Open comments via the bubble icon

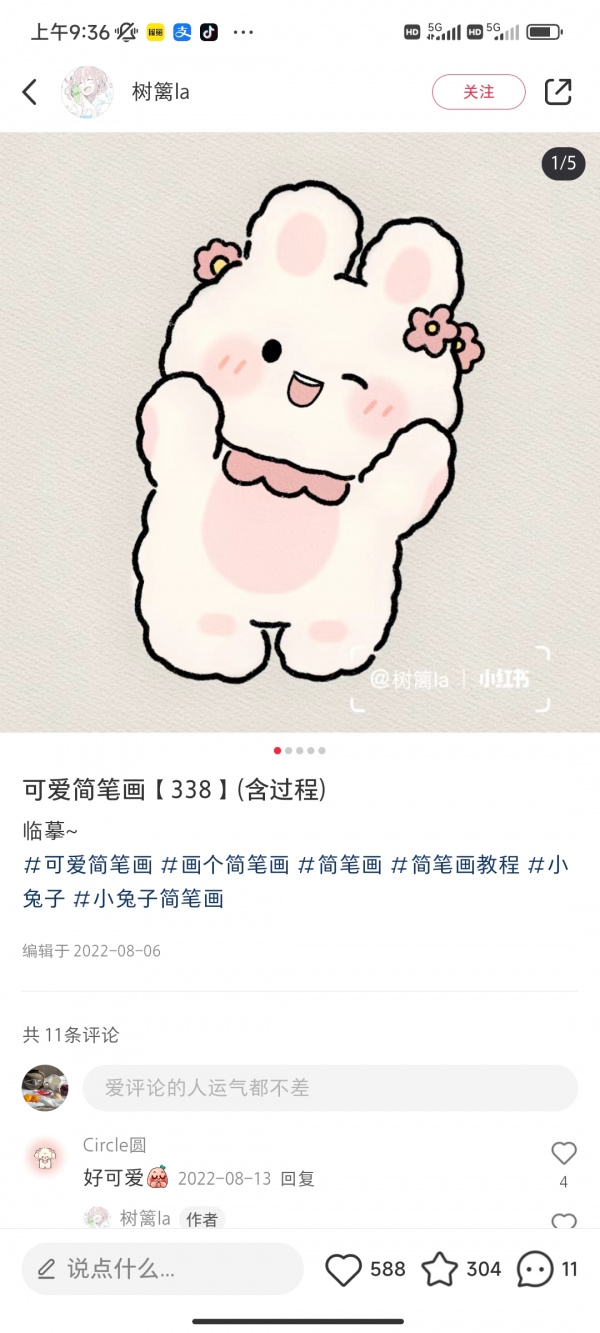click(x=535, y=1269)
